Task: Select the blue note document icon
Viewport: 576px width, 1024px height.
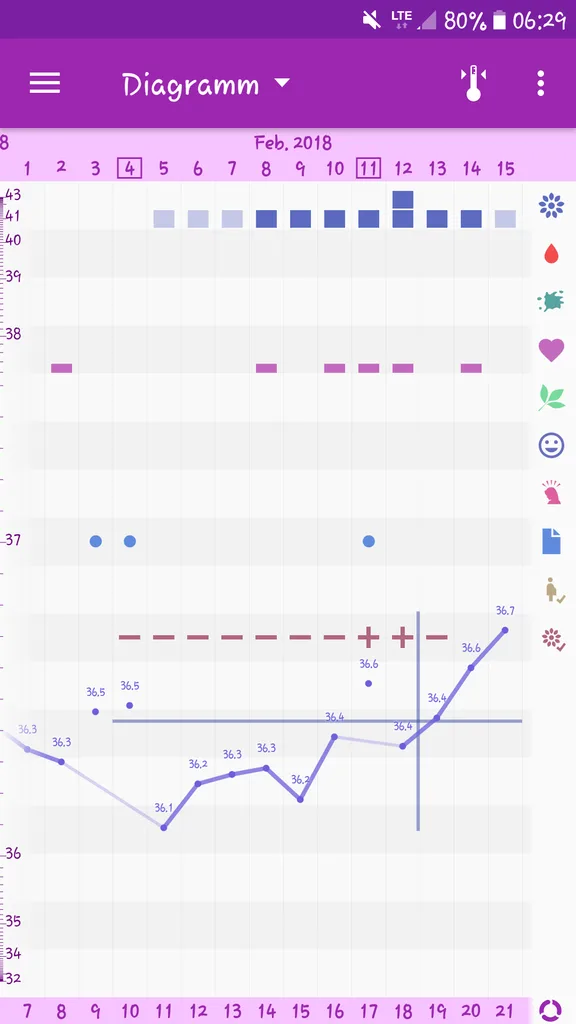Action: (x=551, y=541)
